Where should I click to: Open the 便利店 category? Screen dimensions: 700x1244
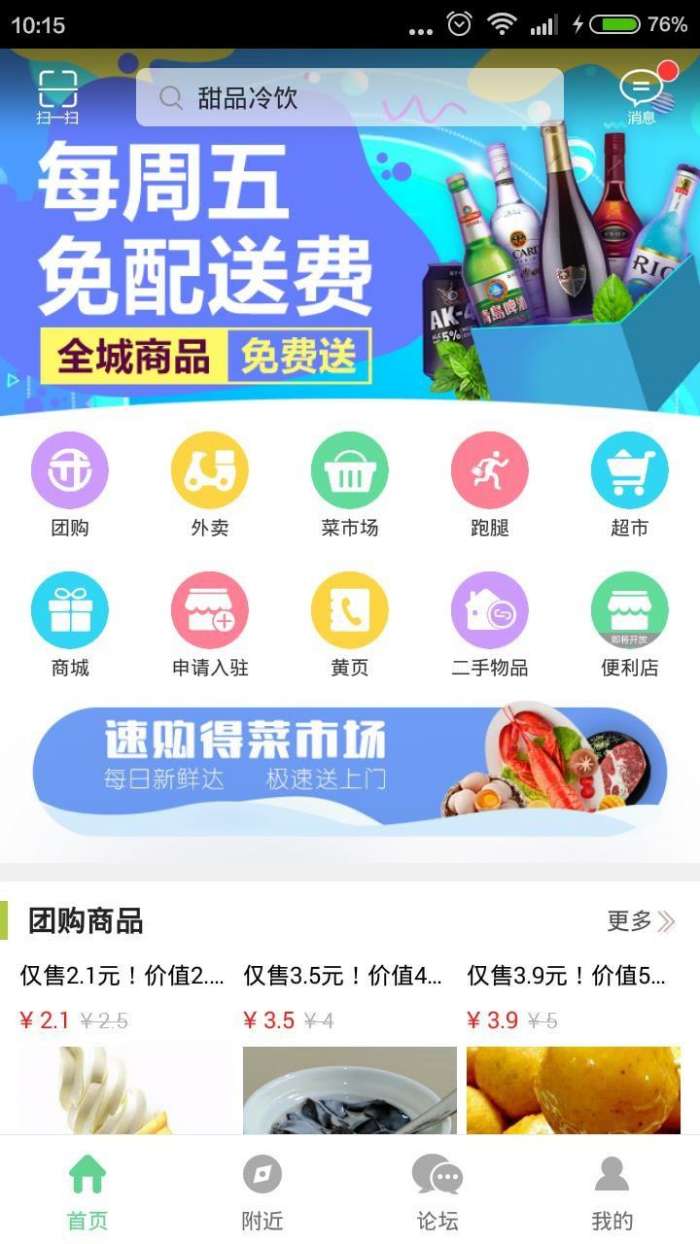pos(630,622)
